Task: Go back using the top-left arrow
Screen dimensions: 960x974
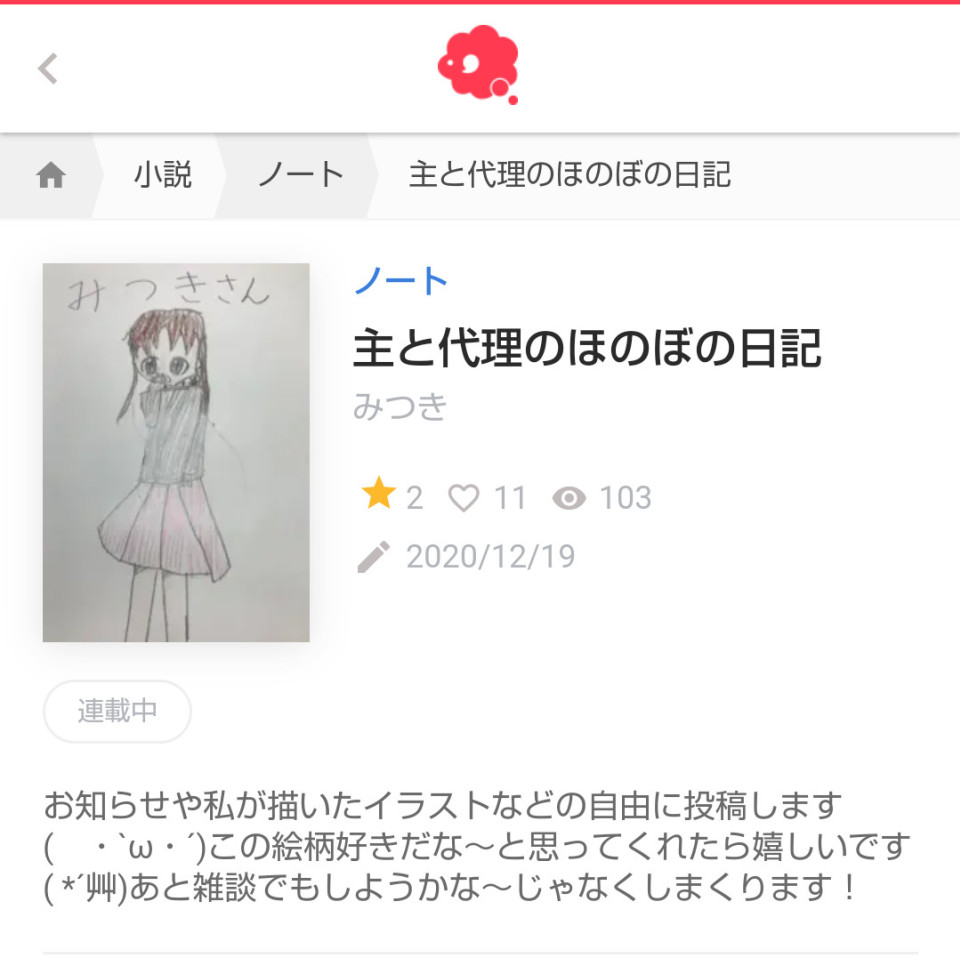Action: [x=48, y=69]
